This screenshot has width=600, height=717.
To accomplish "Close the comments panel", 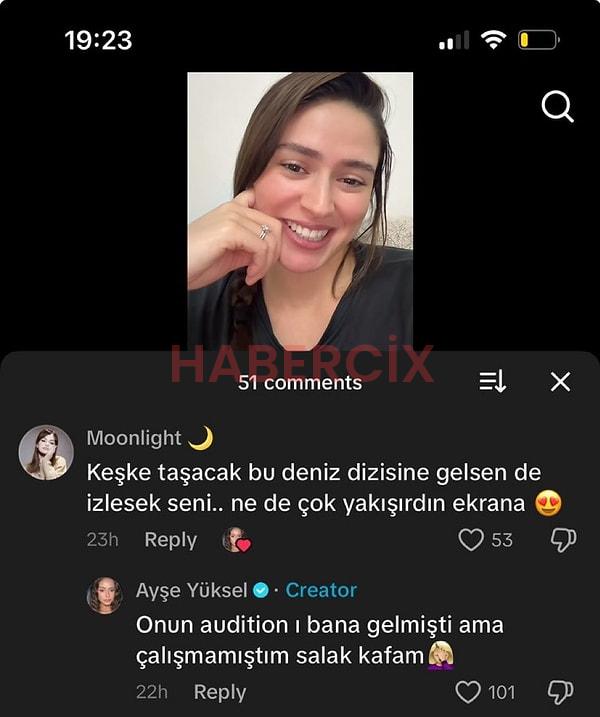I will click(x=561, y=381).
